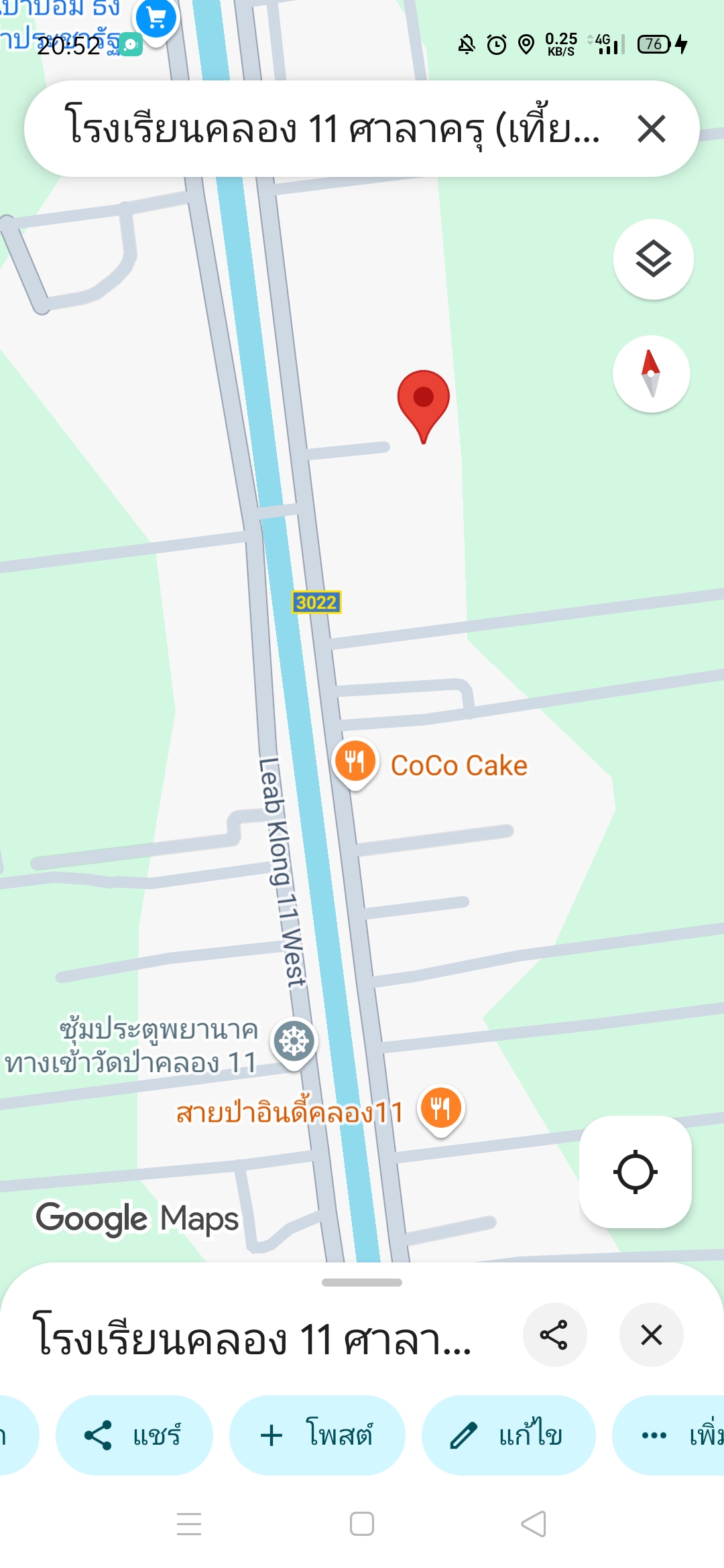724x1568 pixels.
Task: Tap the compass to reorient map
Action: (x=651, y=374)
